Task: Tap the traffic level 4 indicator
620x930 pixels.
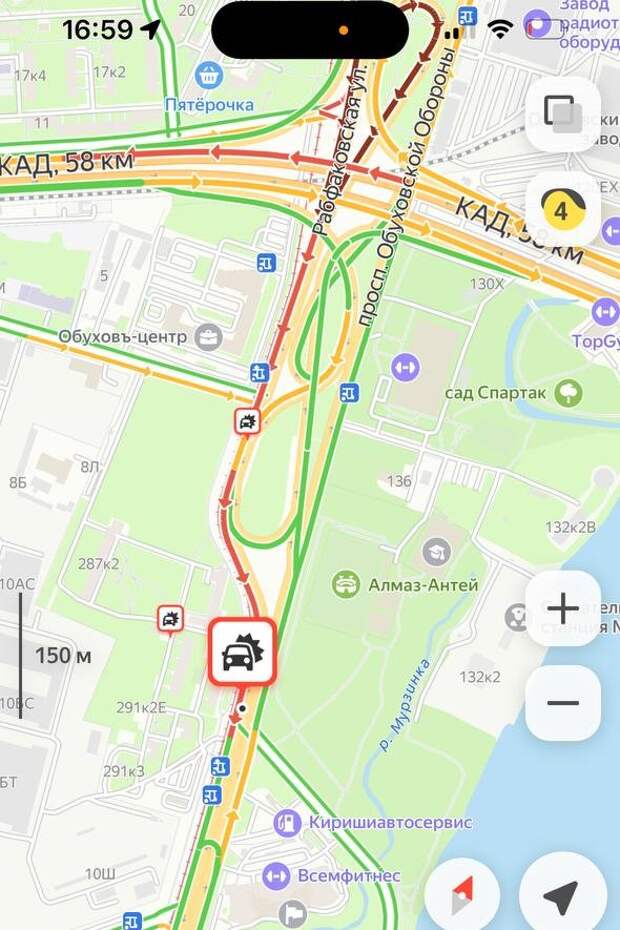Action: [x=562, y=211]
